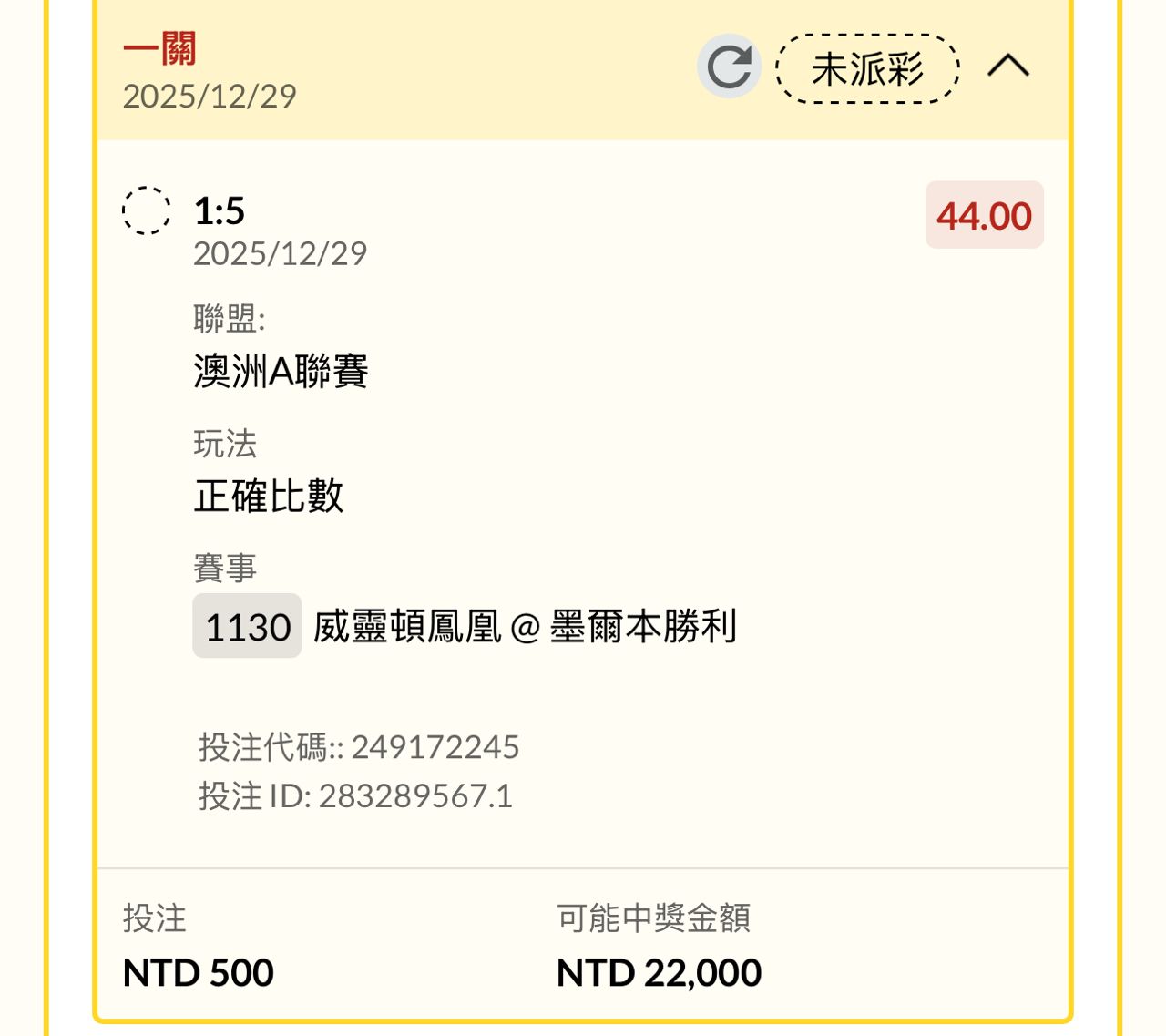Collapse the 一關 bet slip card
This screenshot has width=1166, height=1036.
(x=1008, y=67)
